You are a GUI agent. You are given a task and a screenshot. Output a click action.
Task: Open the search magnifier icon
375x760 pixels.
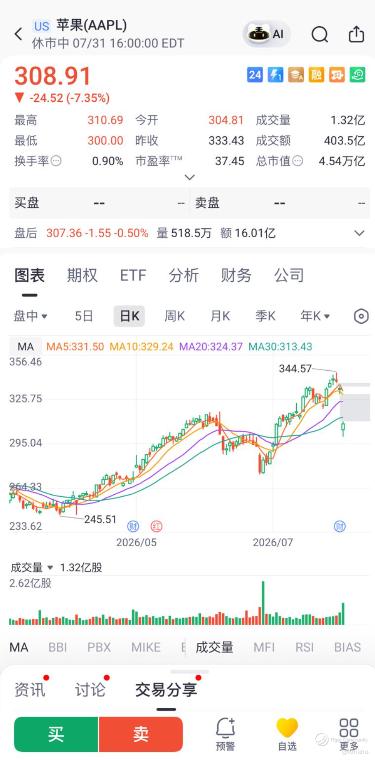coord(319,34)
